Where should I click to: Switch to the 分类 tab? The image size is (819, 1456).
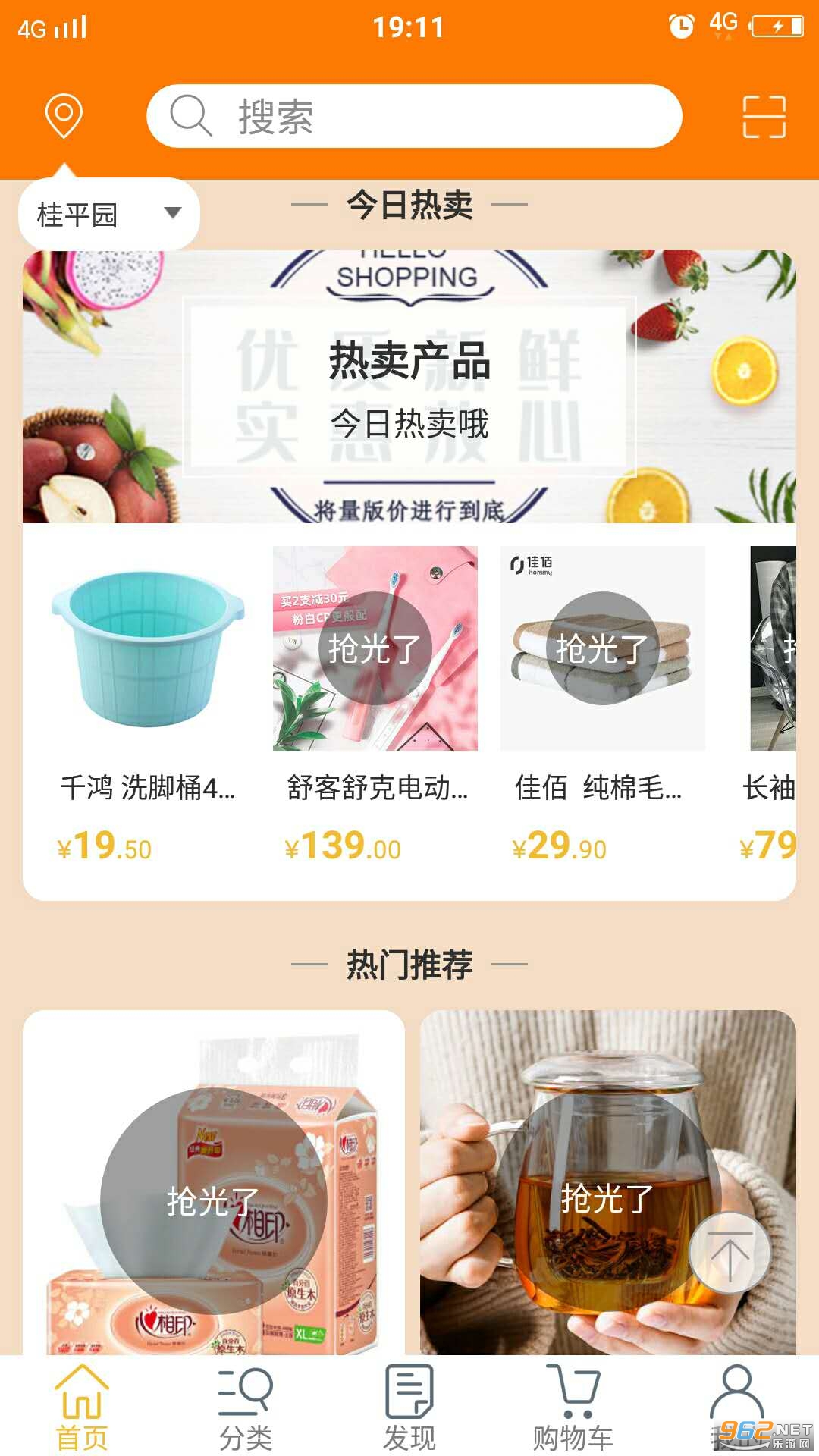(x=246, y=1407)
